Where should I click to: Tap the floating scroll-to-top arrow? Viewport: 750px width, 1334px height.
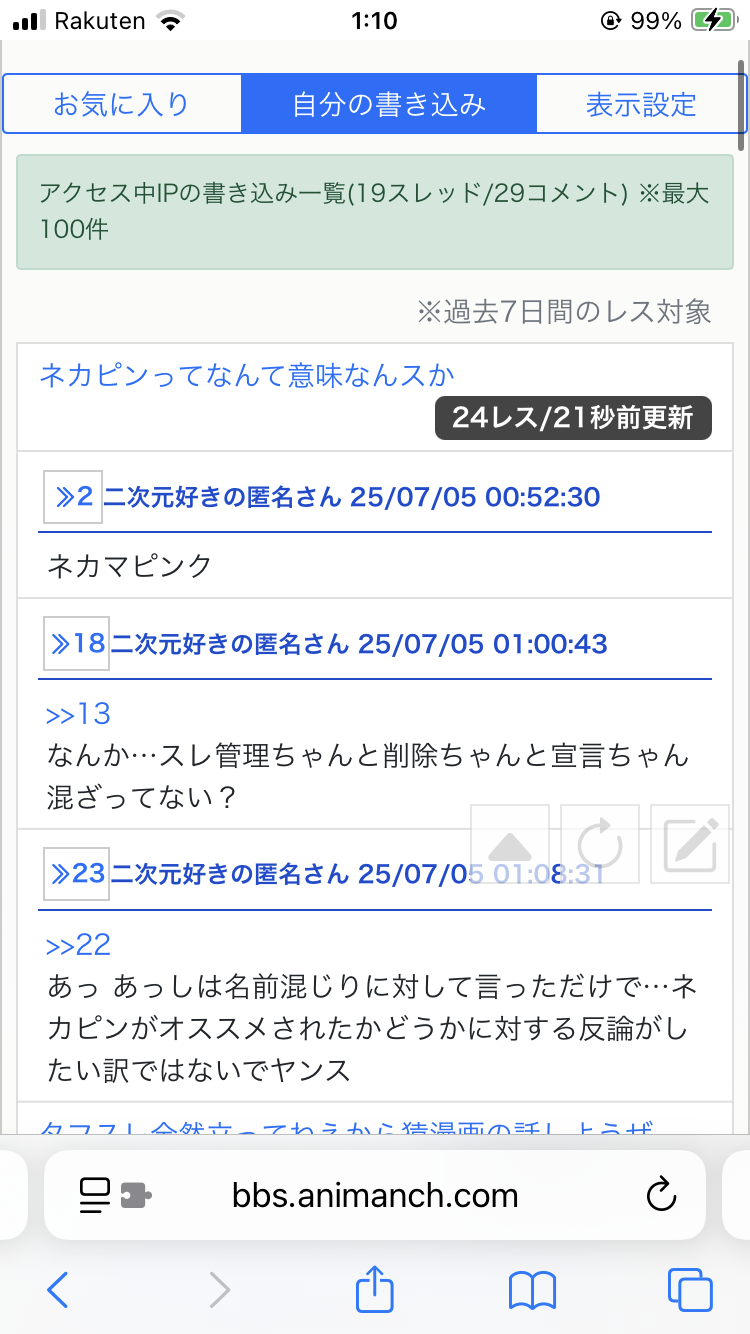510,844
